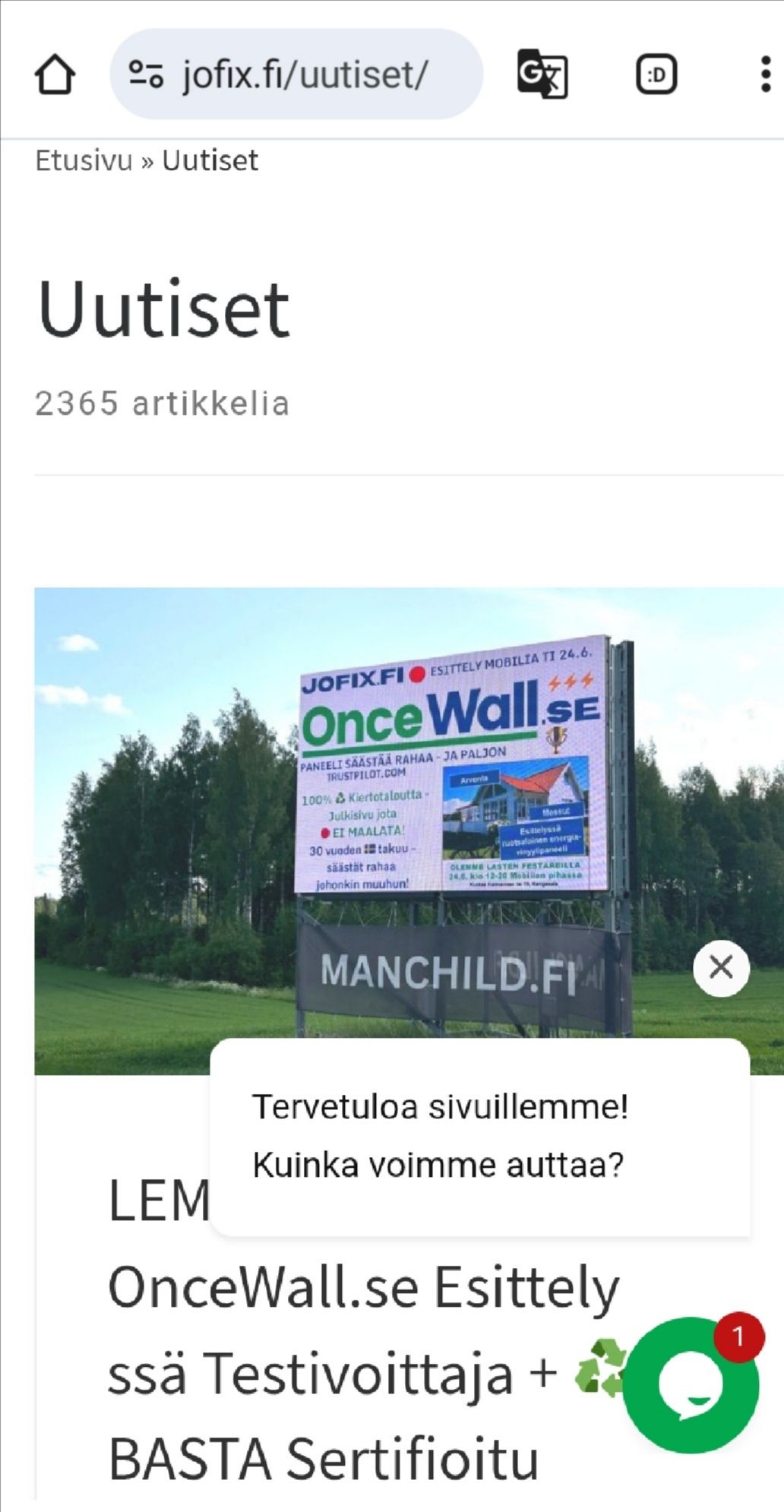This screenshot has height=1512, width=784.
Task: Tap the jofix.fi/uutiset address bar
Action: (304, 74)
